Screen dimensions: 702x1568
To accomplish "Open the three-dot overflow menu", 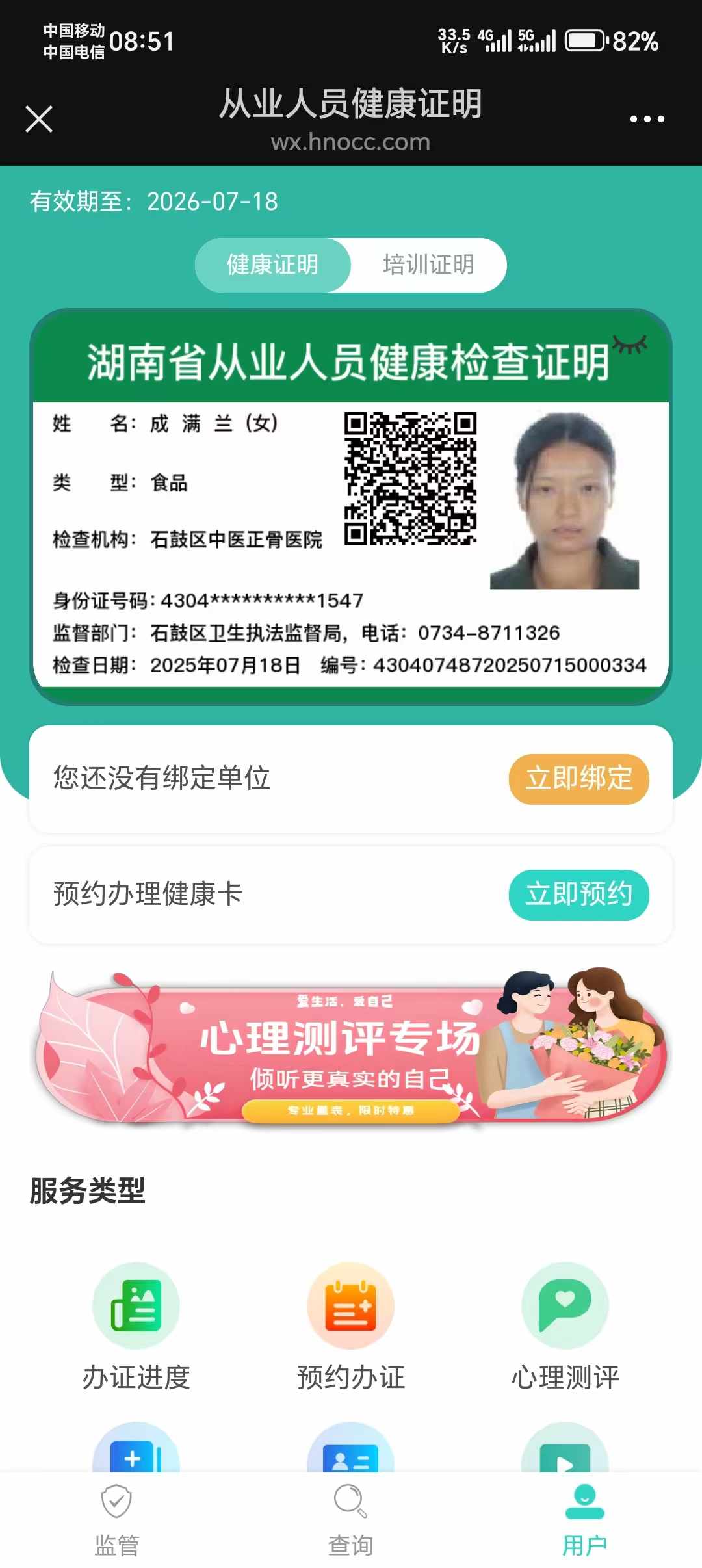I will tap(647, 119).
